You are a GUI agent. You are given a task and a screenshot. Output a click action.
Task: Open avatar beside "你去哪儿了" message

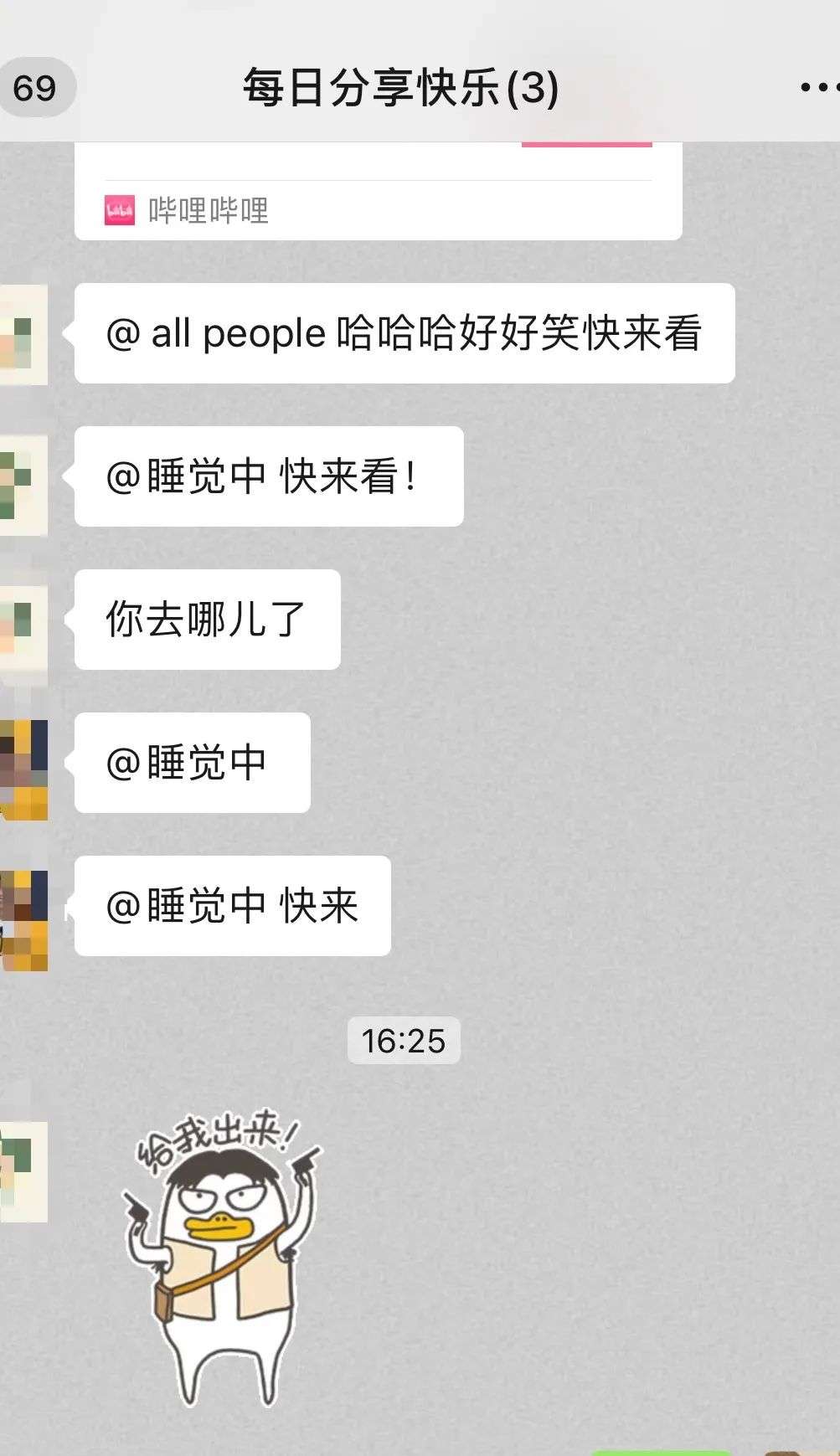click(23, 620)
